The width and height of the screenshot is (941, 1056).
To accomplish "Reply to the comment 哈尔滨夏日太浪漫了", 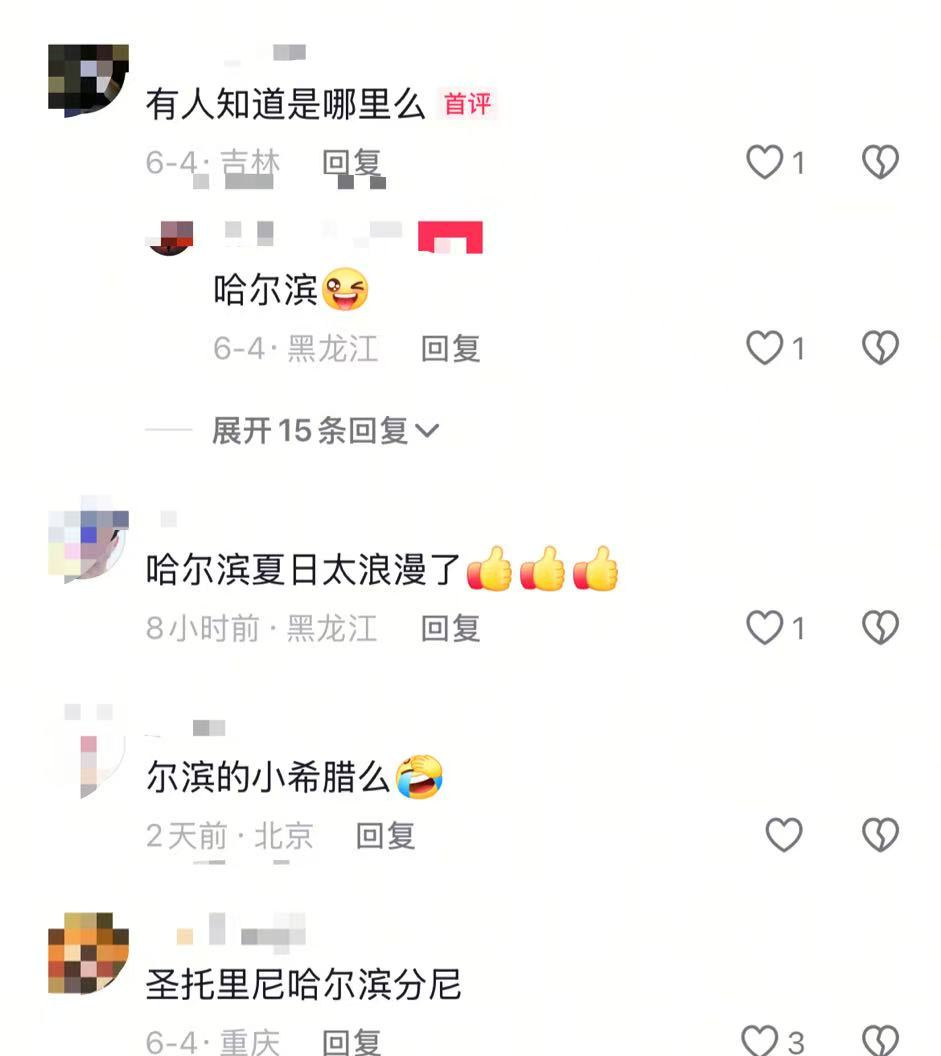I will [x=450, y=629].
